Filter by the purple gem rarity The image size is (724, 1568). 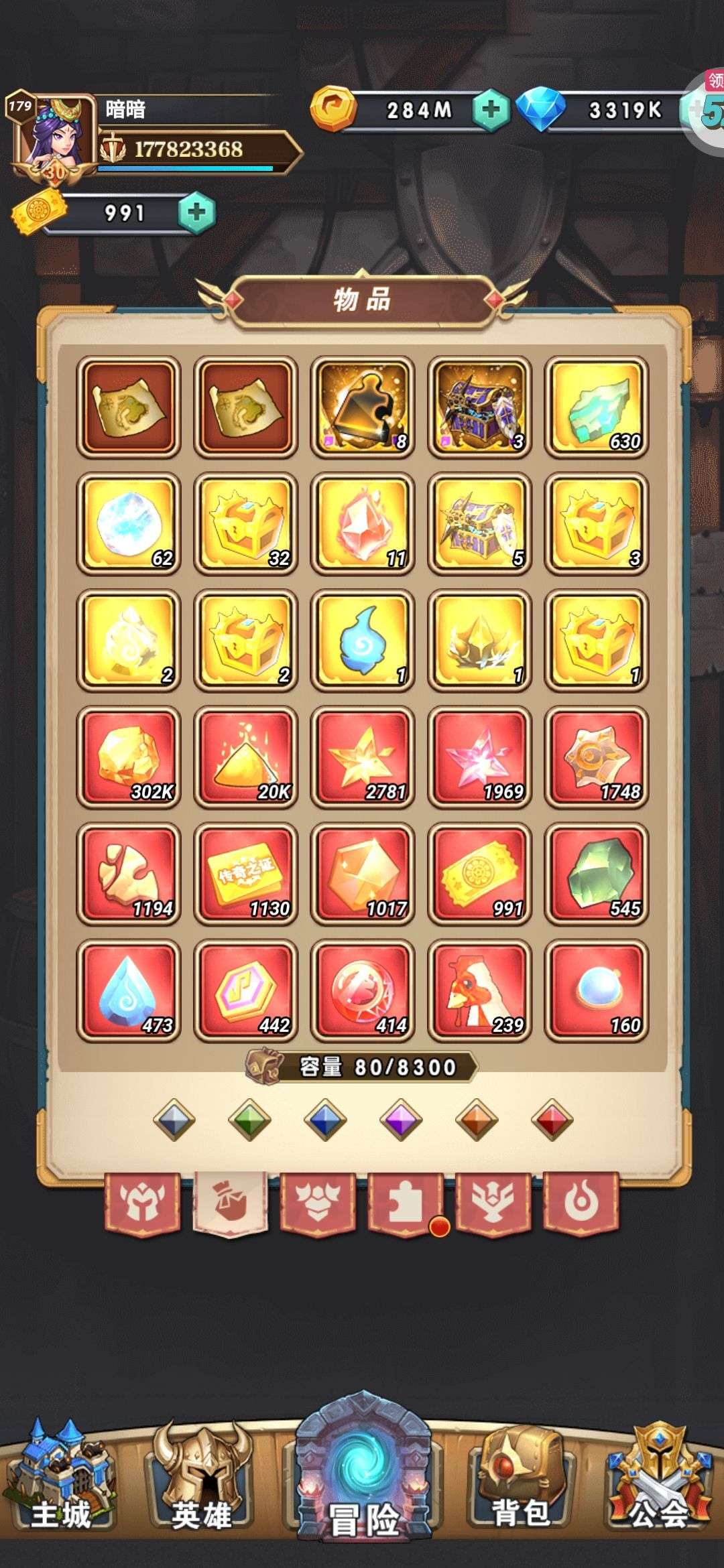pyautogui.click(x=401, y=1120)
